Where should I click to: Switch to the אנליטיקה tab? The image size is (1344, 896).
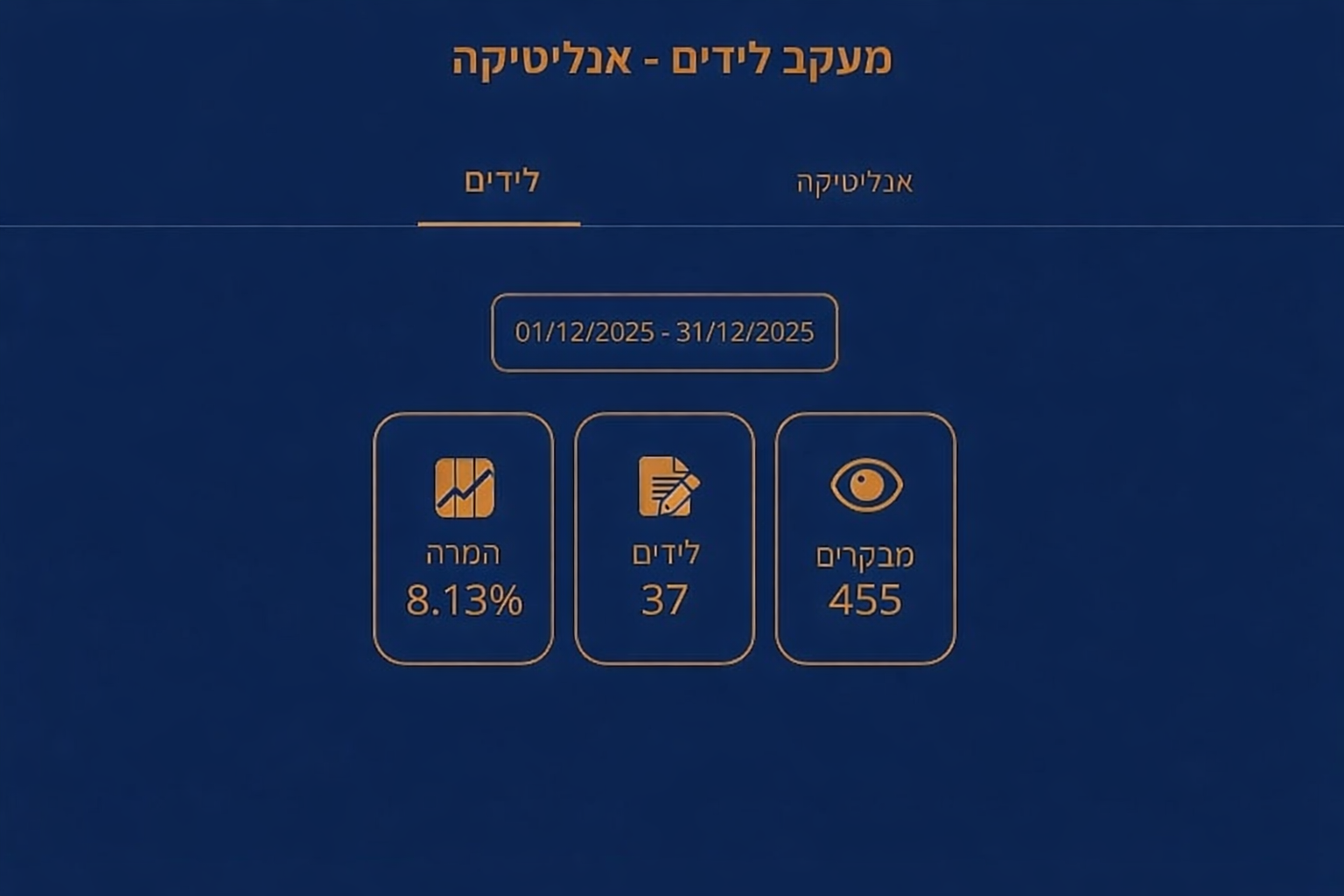click(854, 182)
